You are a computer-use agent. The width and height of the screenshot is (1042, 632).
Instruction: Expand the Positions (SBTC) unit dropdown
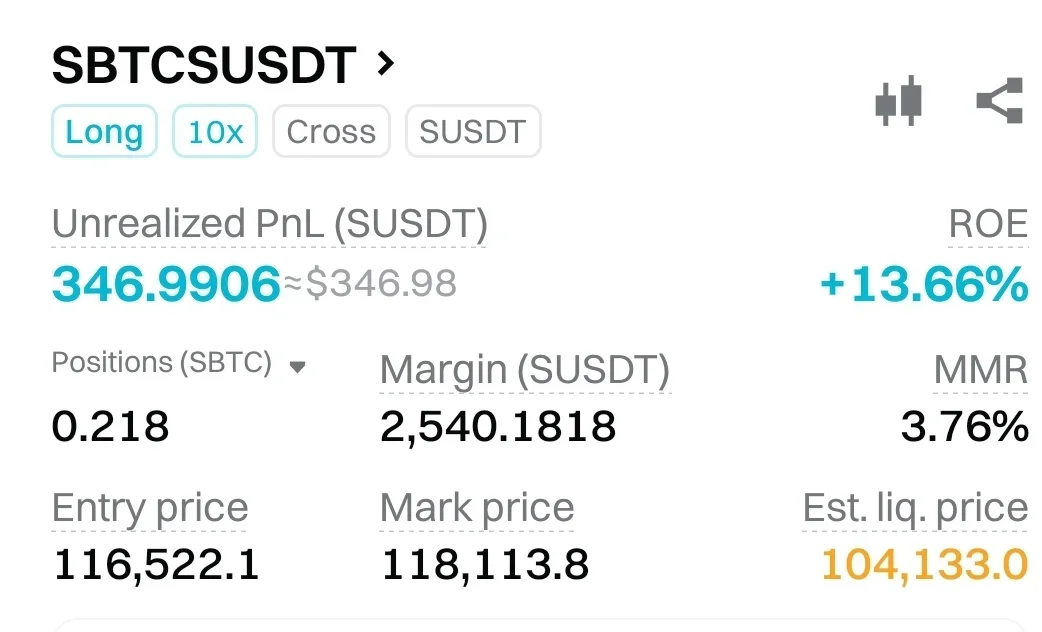296,366
